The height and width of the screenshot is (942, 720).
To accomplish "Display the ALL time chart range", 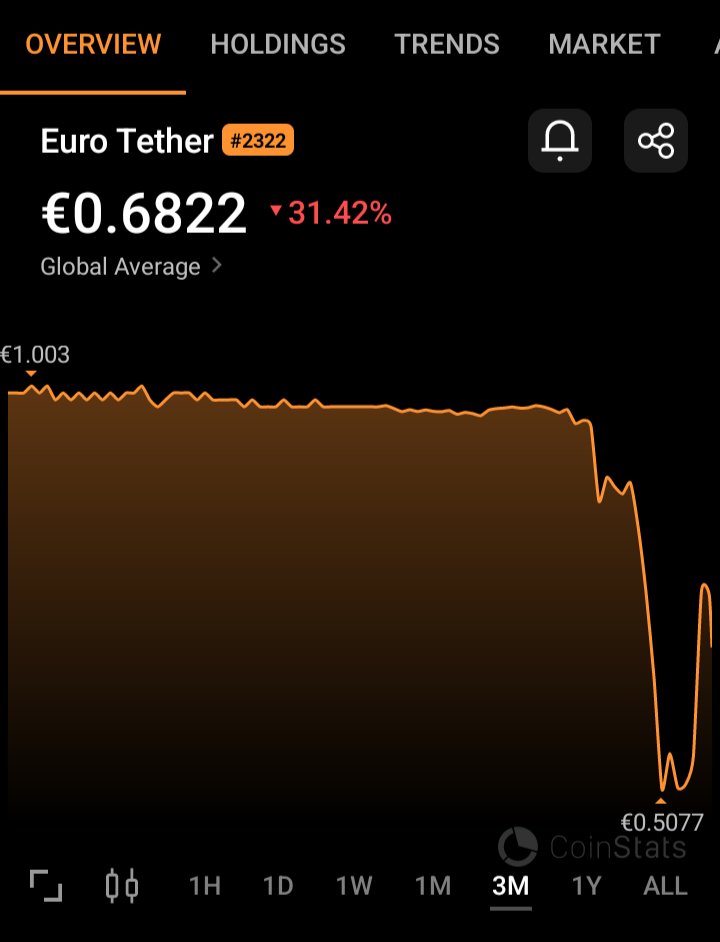I will tap(665, 886).
